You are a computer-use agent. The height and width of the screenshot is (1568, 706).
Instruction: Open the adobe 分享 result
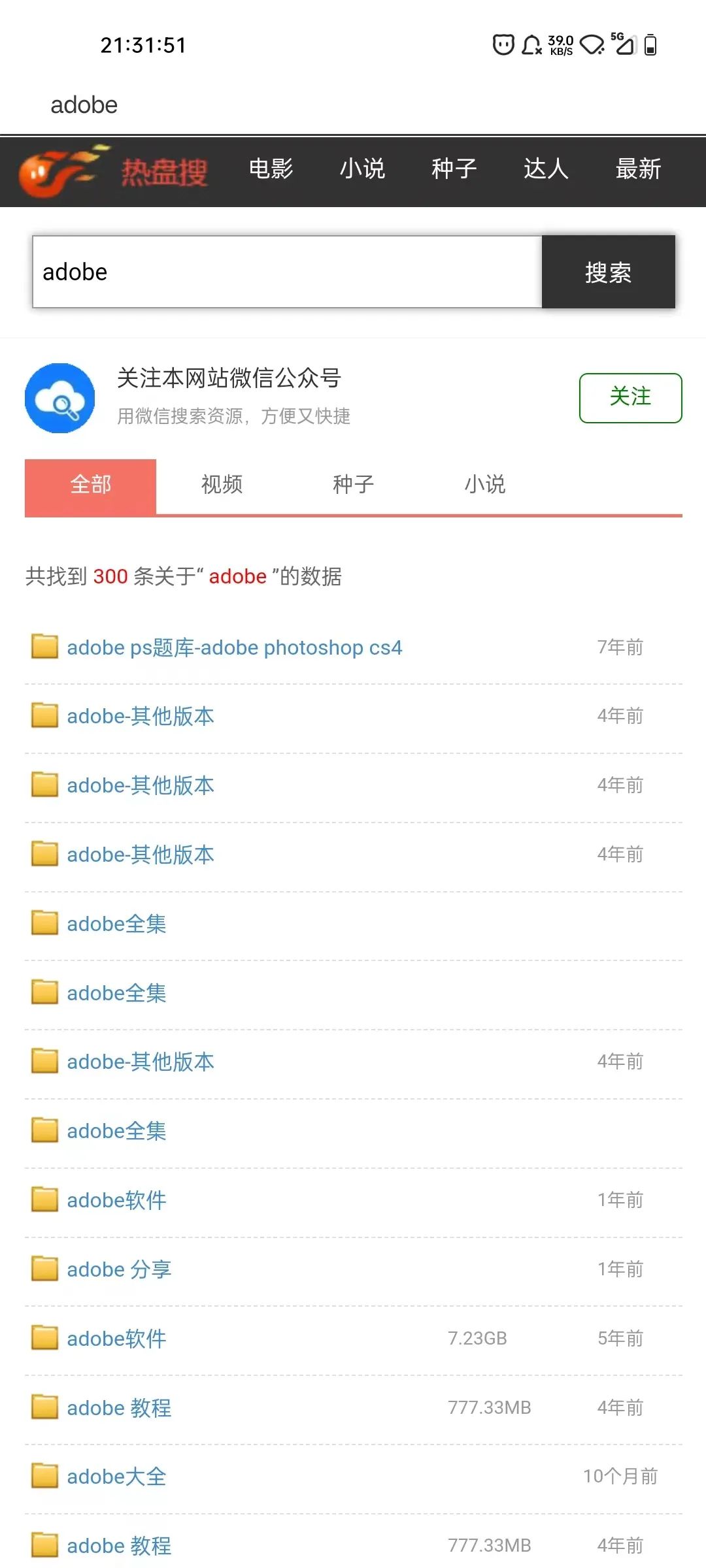click(119, 1269)
